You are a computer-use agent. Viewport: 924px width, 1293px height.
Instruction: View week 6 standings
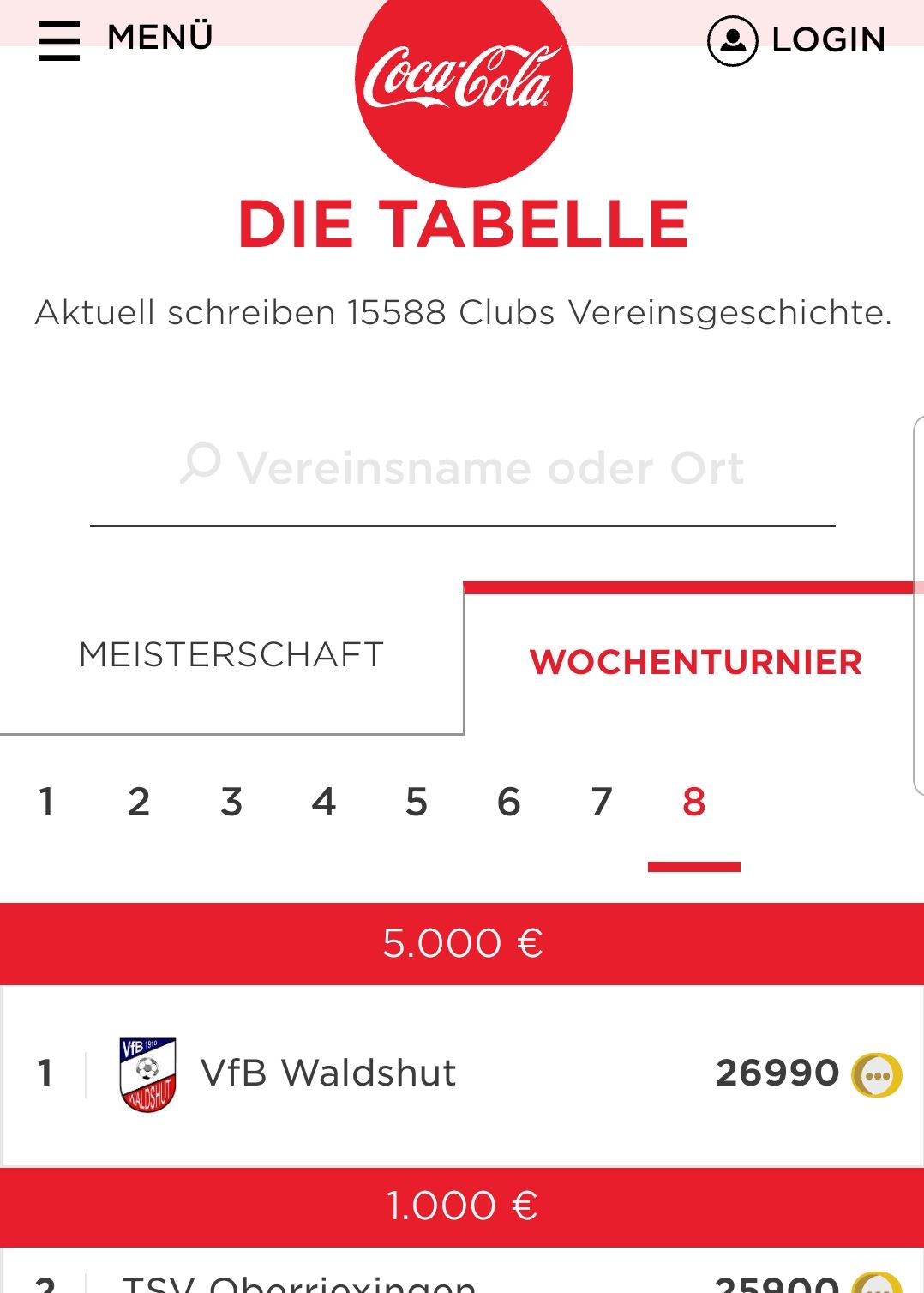tap(509, 803)
